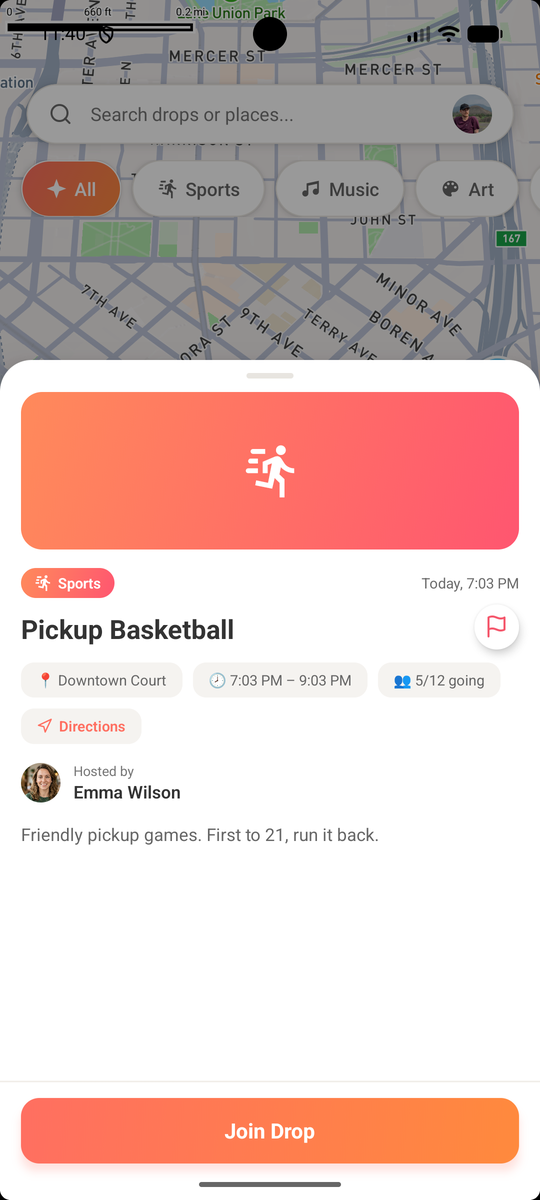Open the profile avatar in search bar
540x1200 pixels.
[472, 114]
